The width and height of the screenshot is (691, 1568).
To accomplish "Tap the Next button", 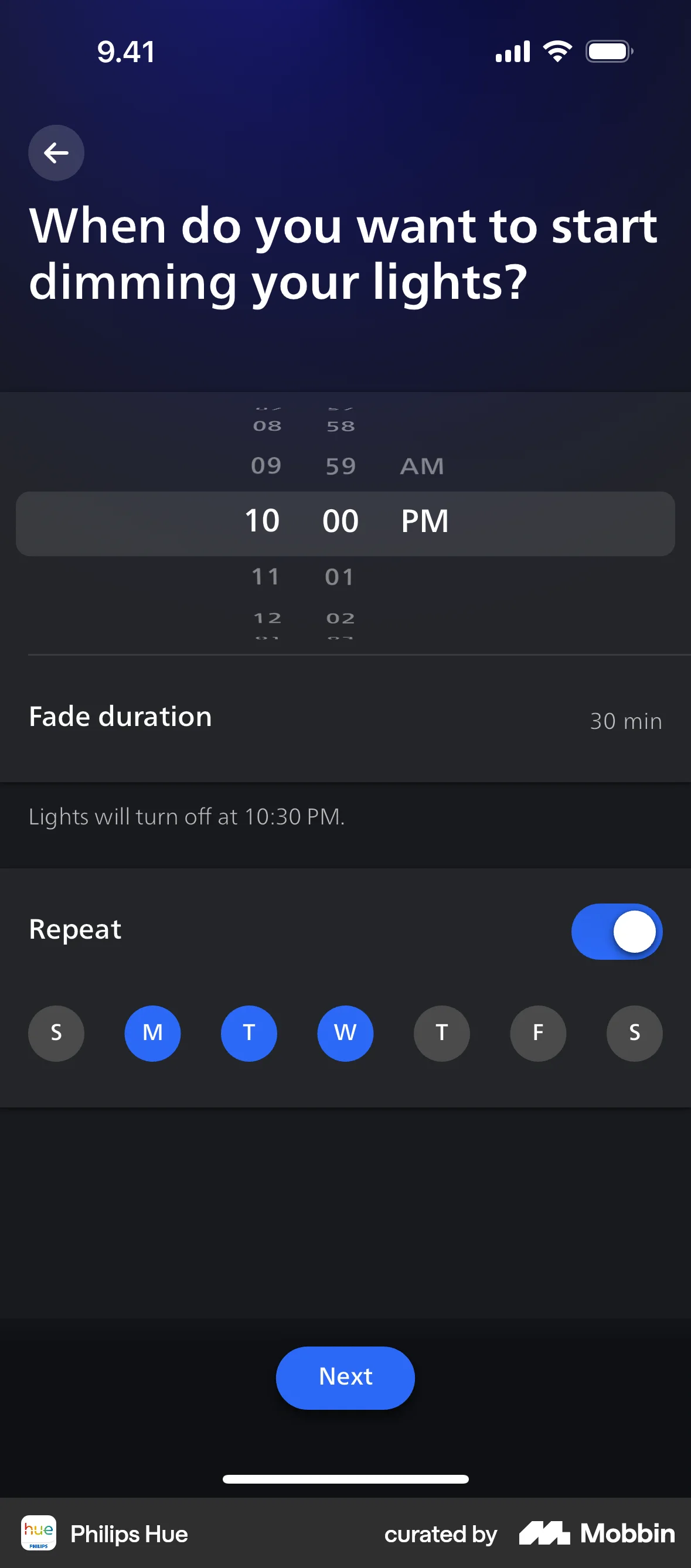I will (345, 1377).
